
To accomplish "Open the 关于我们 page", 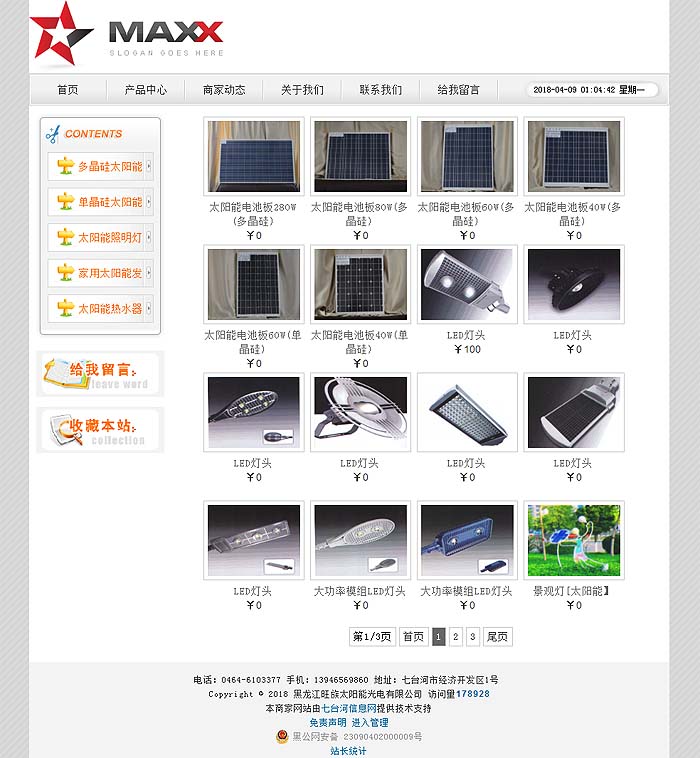I will click(x=302, y=90).
